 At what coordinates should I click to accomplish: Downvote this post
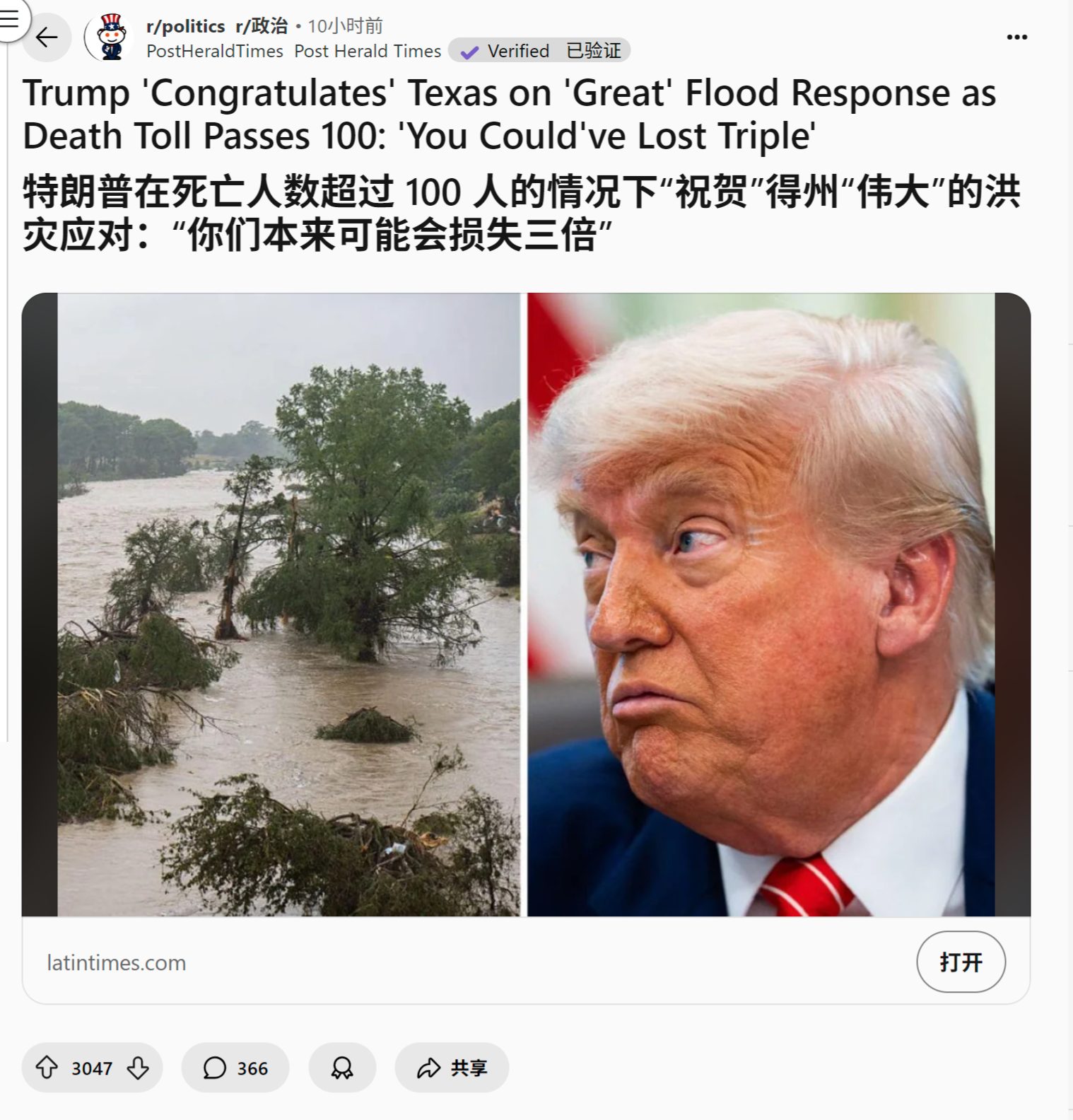(138, 1068)
